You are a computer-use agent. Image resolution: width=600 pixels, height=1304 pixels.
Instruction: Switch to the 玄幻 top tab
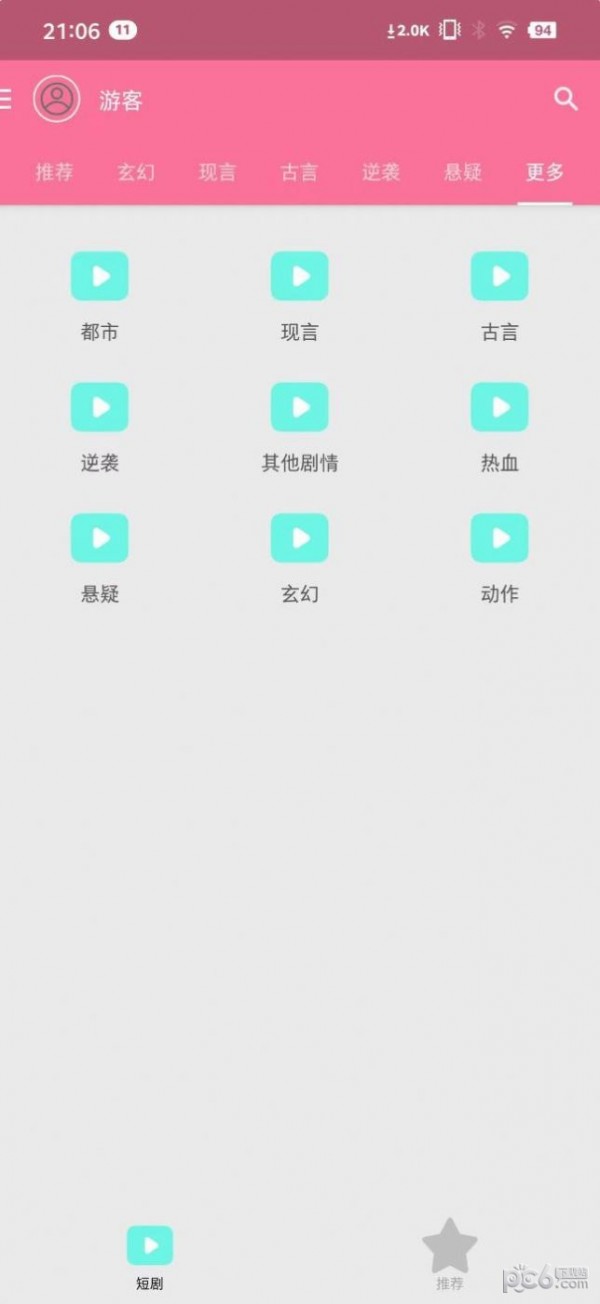pyautogui.click(x=136, y=172)
